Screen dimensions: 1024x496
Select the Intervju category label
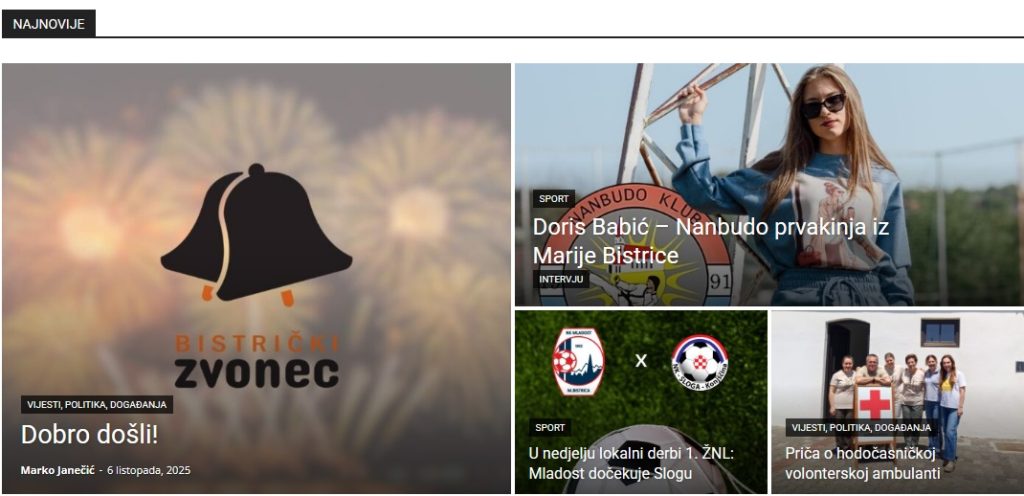click(561, 280)
